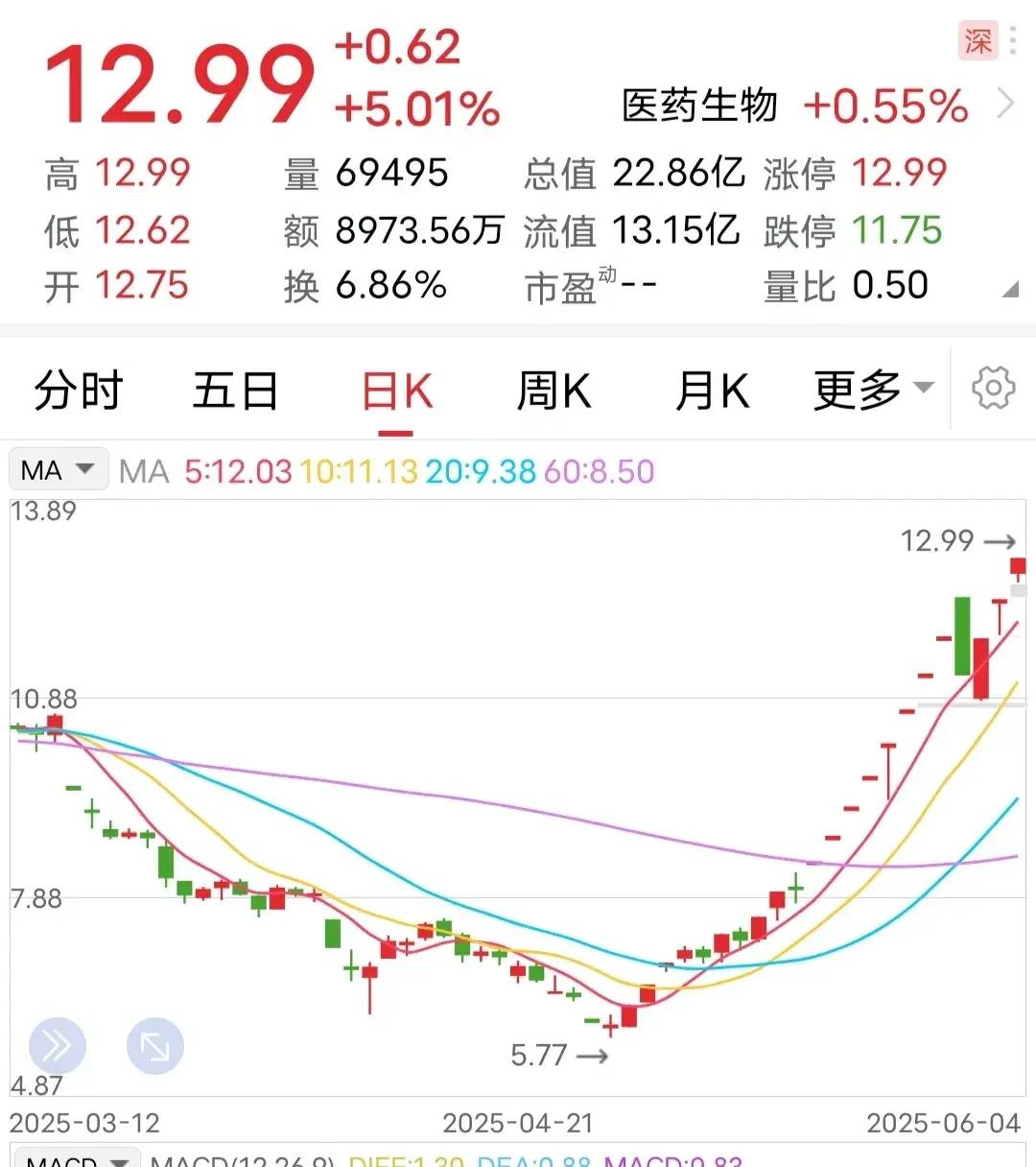Open the MA indicator dropdown
The image size is (1036, 1167).
pyautogui.click(x=59, y=469)
